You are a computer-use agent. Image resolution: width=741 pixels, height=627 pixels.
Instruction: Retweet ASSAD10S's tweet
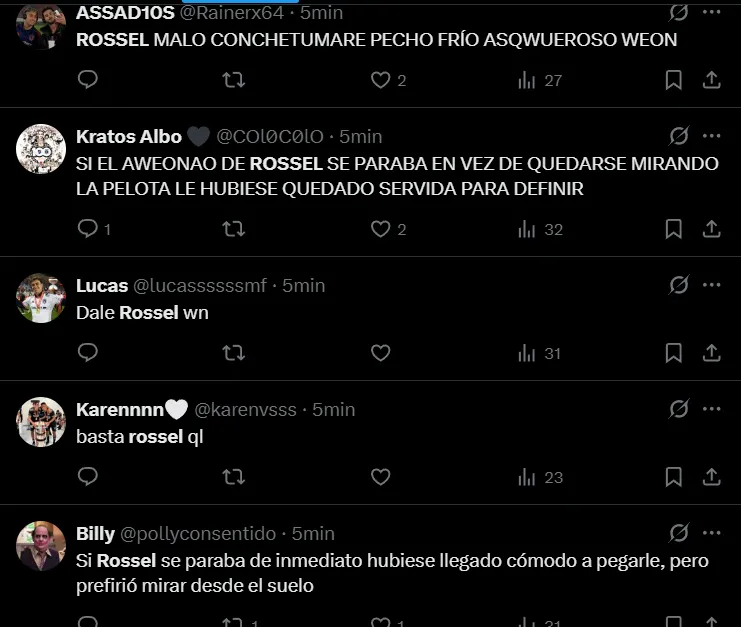(233, 80)
